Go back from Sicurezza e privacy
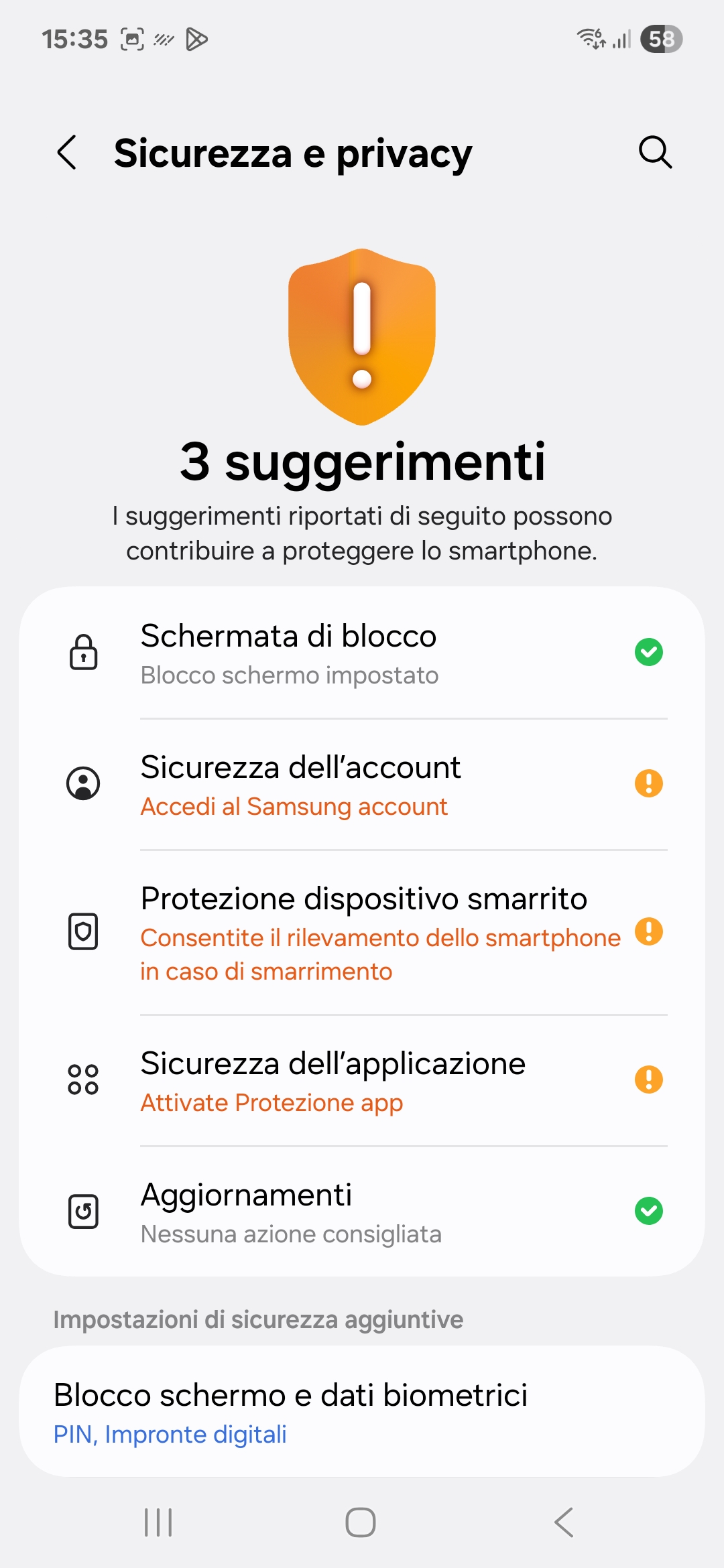Viewport: 724px width, 1568px height. 67,153
